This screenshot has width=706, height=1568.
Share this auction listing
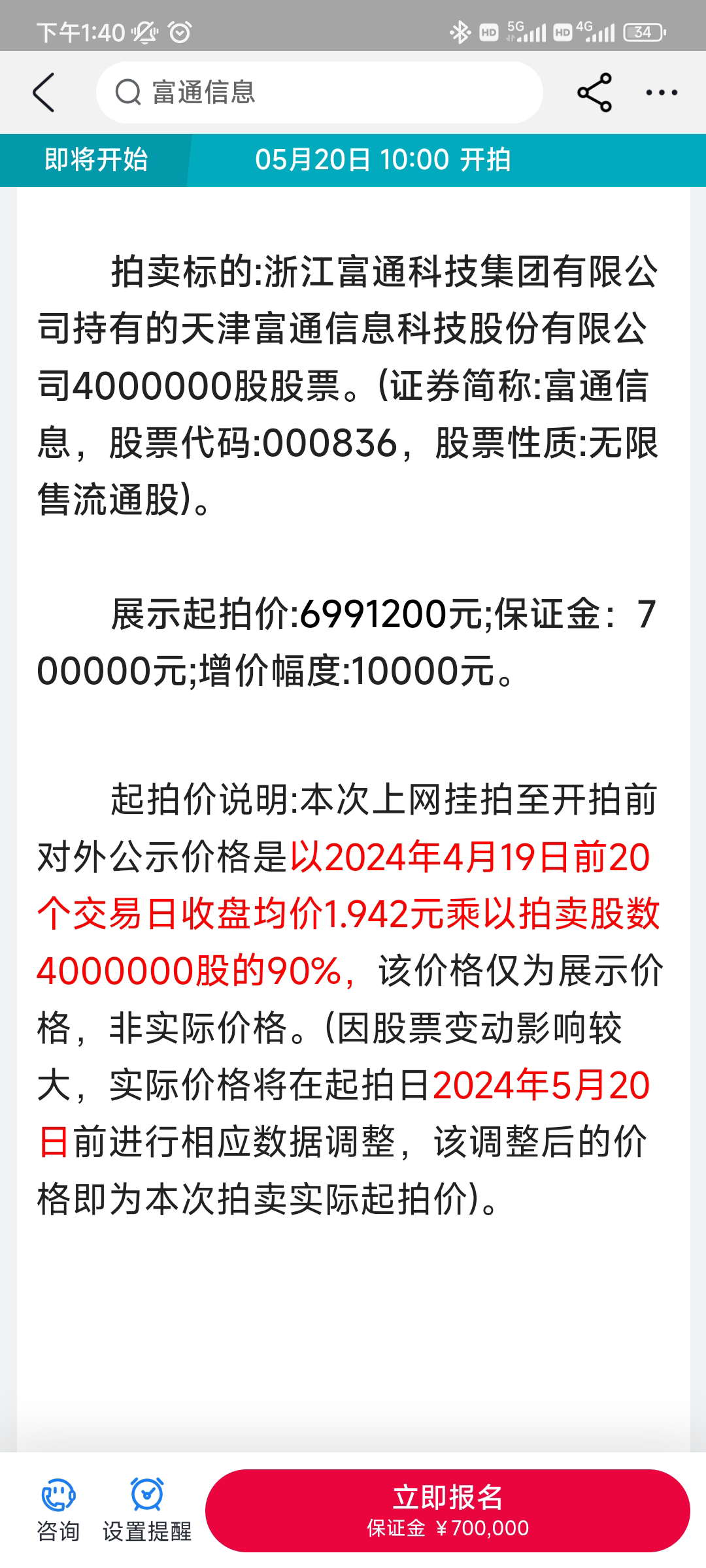coord(594,93)
